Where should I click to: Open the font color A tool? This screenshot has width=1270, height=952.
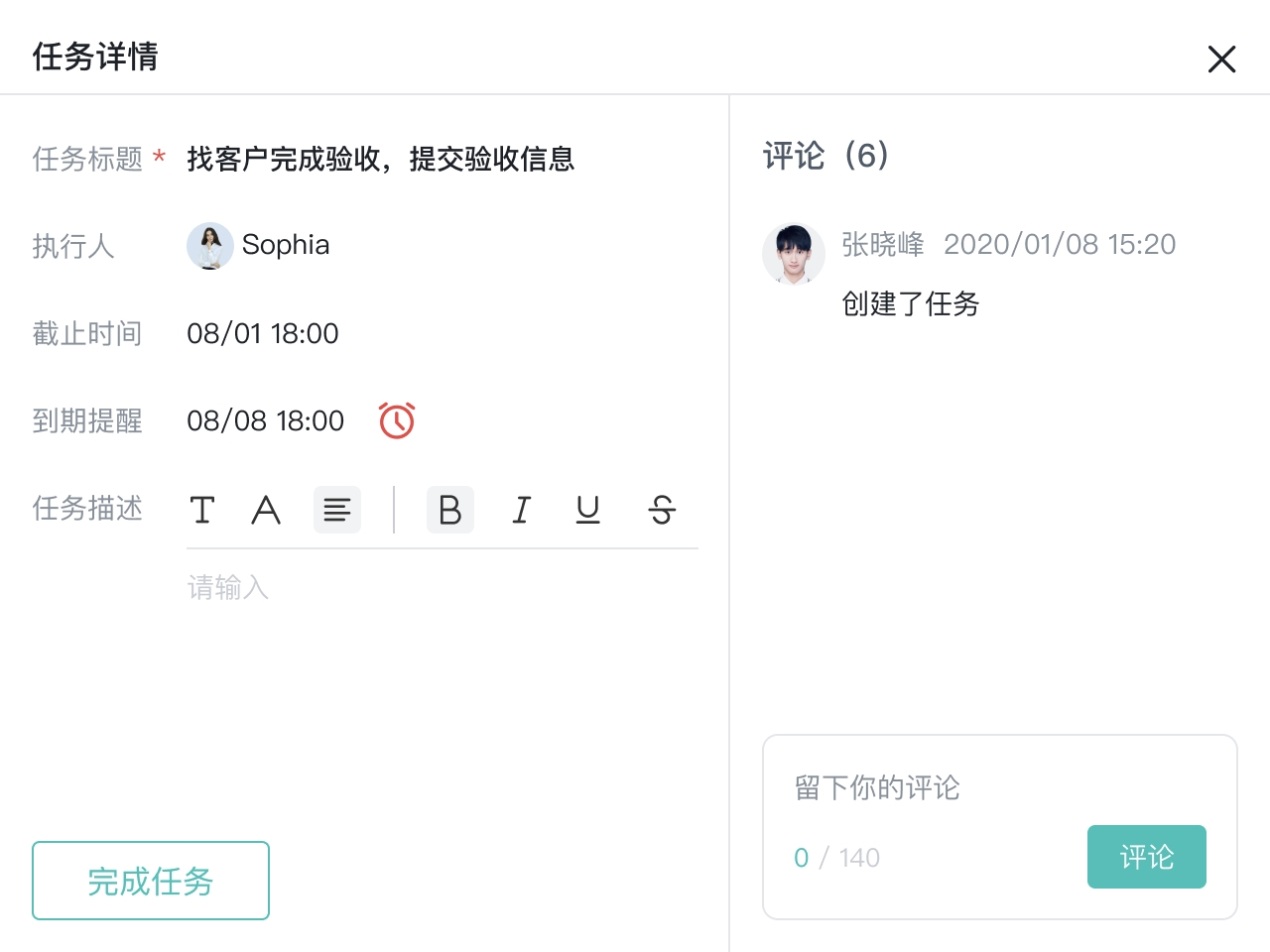[x=266, y=510]
